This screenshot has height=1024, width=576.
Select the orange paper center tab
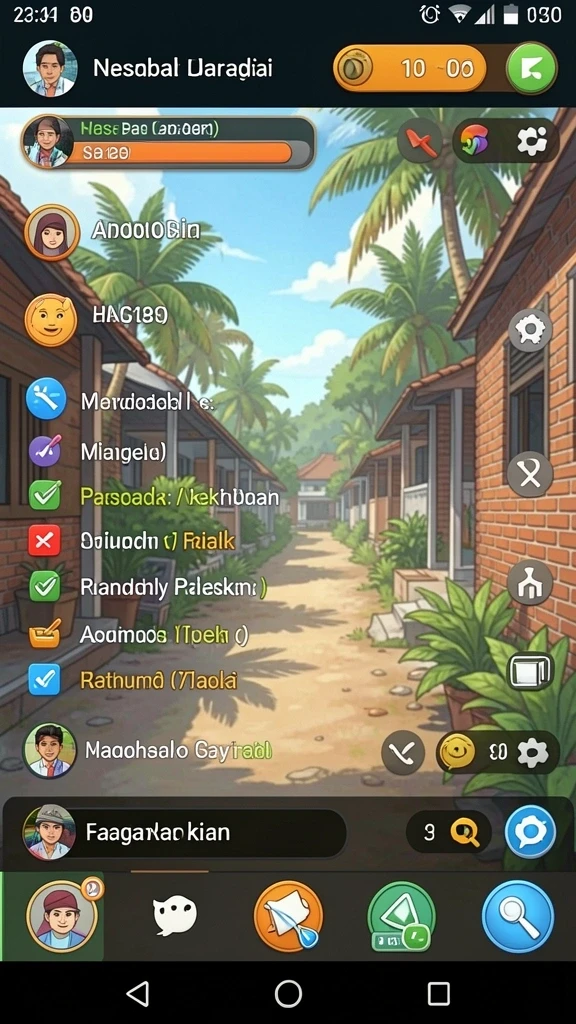tap(288, 916)
